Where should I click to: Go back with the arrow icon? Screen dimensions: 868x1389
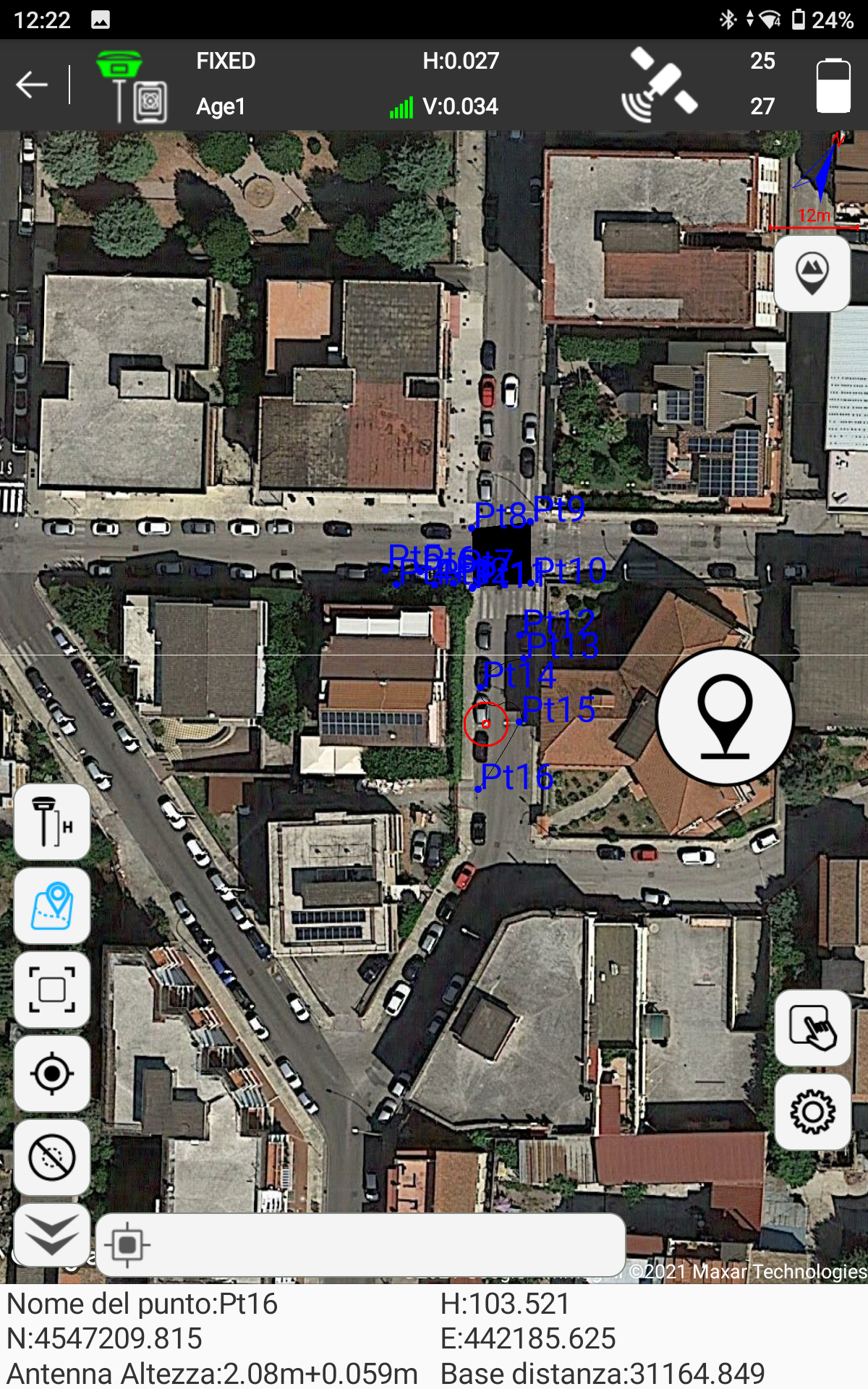[32, 85]
